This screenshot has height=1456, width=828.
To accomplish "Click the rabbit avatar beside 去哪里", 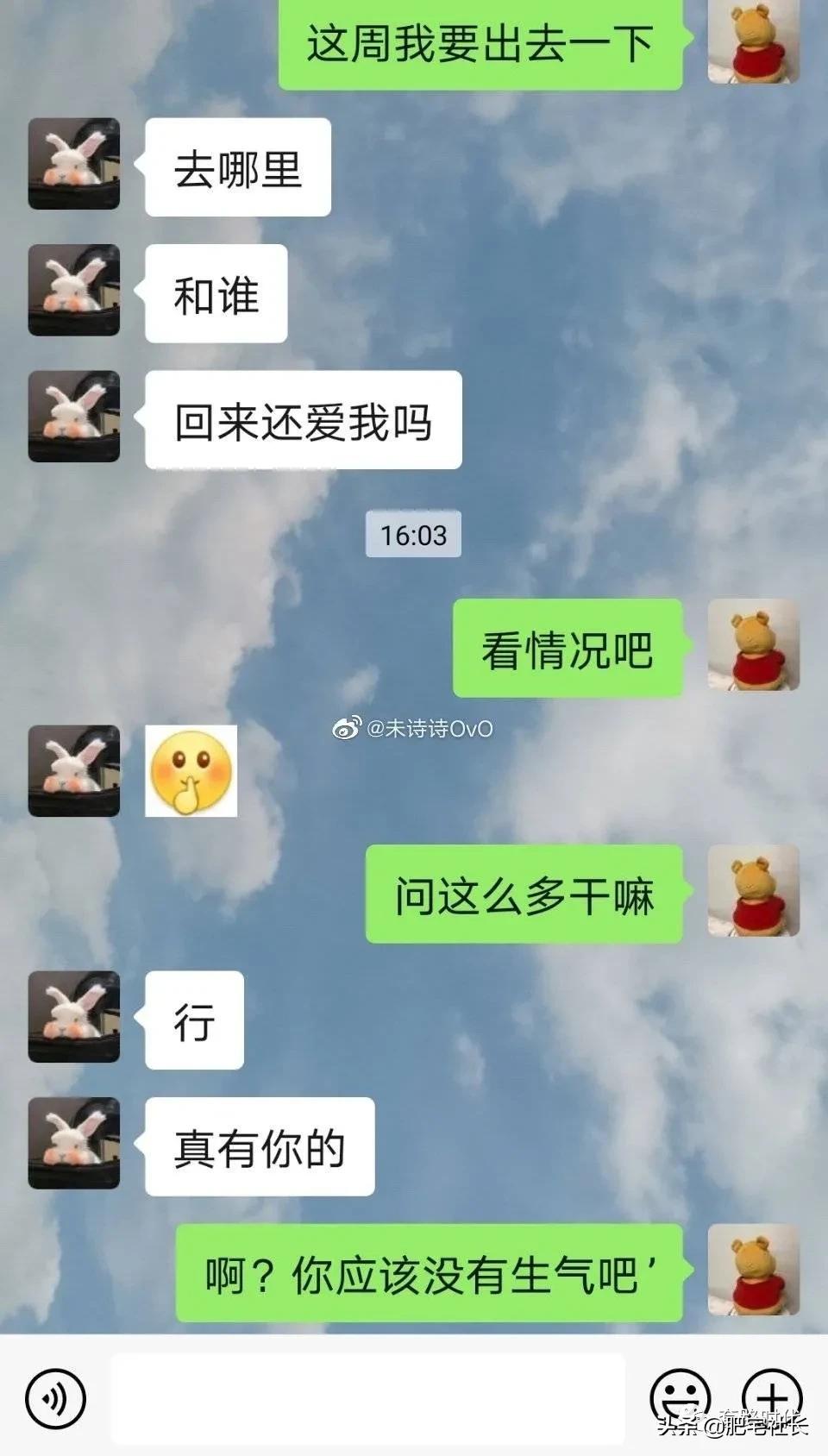I will click(x=73, y=166).
